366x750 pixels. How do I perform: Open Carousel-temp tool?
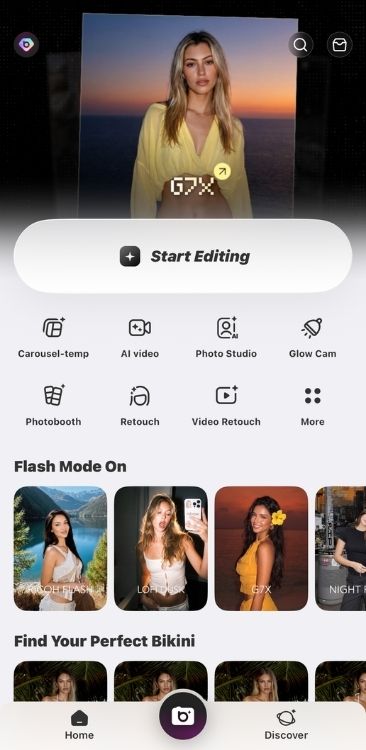(x=53, y=338)
